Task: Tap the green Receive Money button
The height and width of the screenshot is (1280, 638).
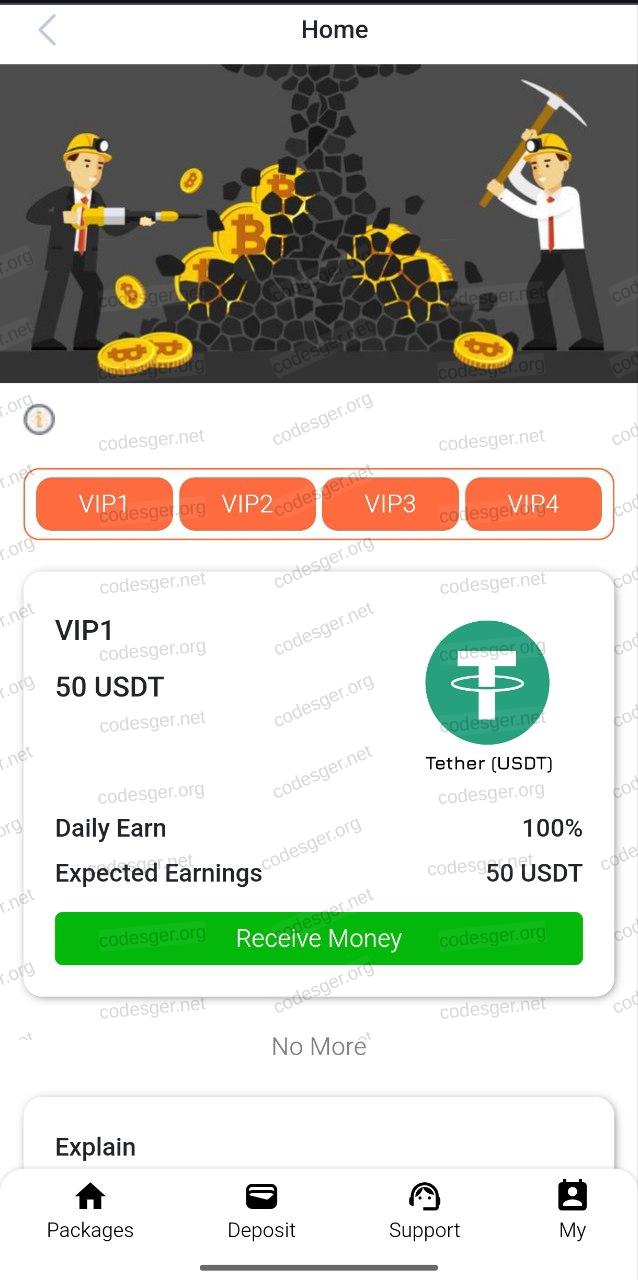Action: click(x=318, y=938)
